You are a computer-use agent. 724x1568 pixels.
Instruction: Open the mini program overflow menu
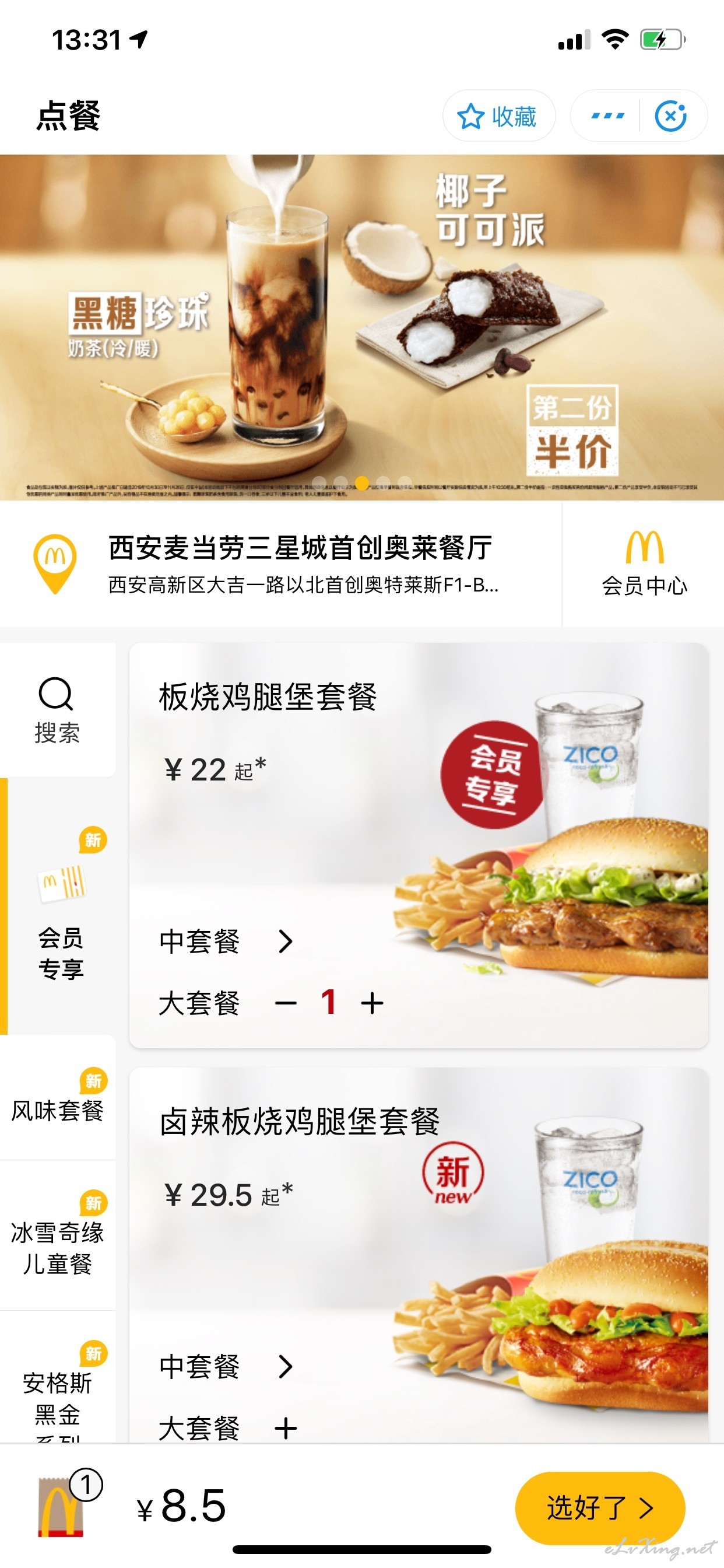coord(607,116)
